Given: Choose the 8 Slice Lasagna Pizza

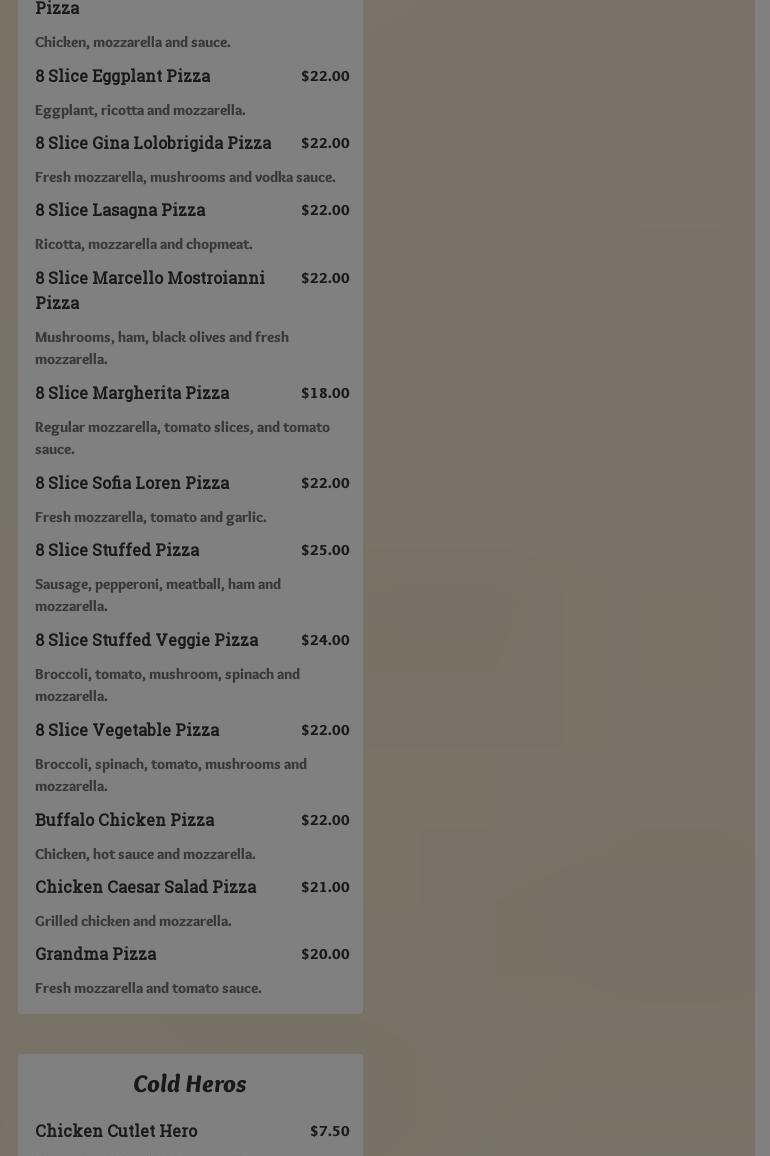Looking at the screenshot, I should 120,210.
